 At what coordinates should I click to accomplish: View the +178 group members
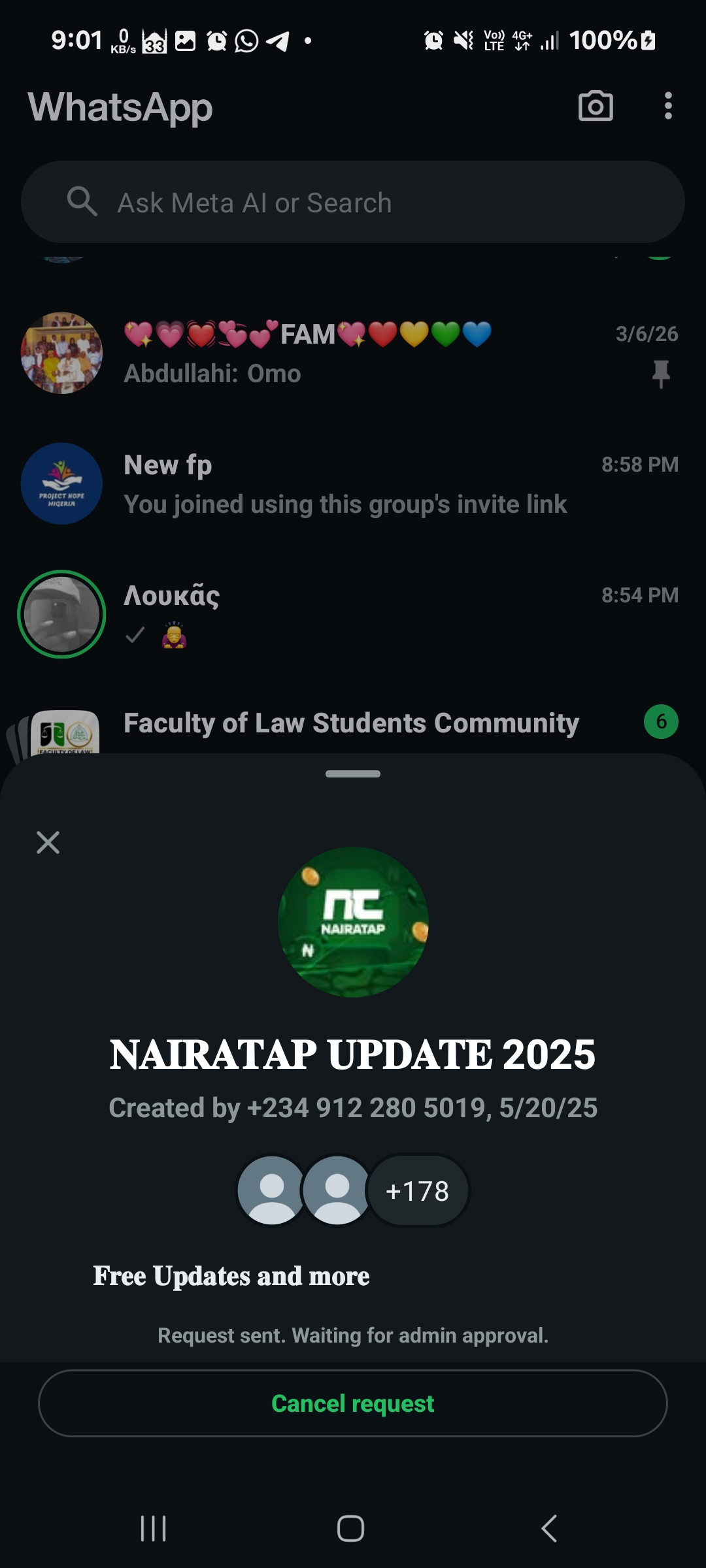(418, 1190)
